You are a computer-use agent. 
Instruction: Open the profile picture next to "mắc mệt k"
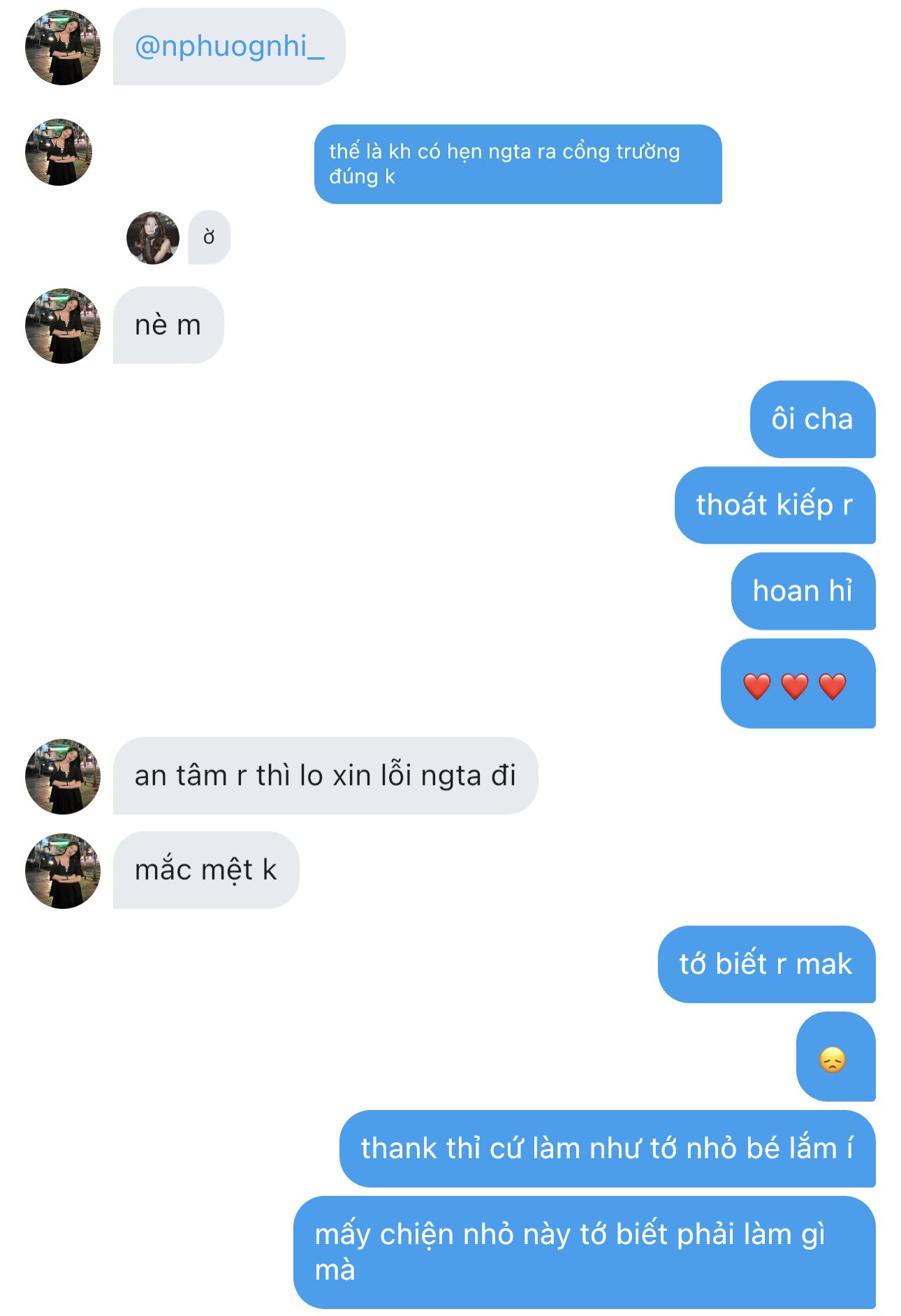[x=63, y=871]
